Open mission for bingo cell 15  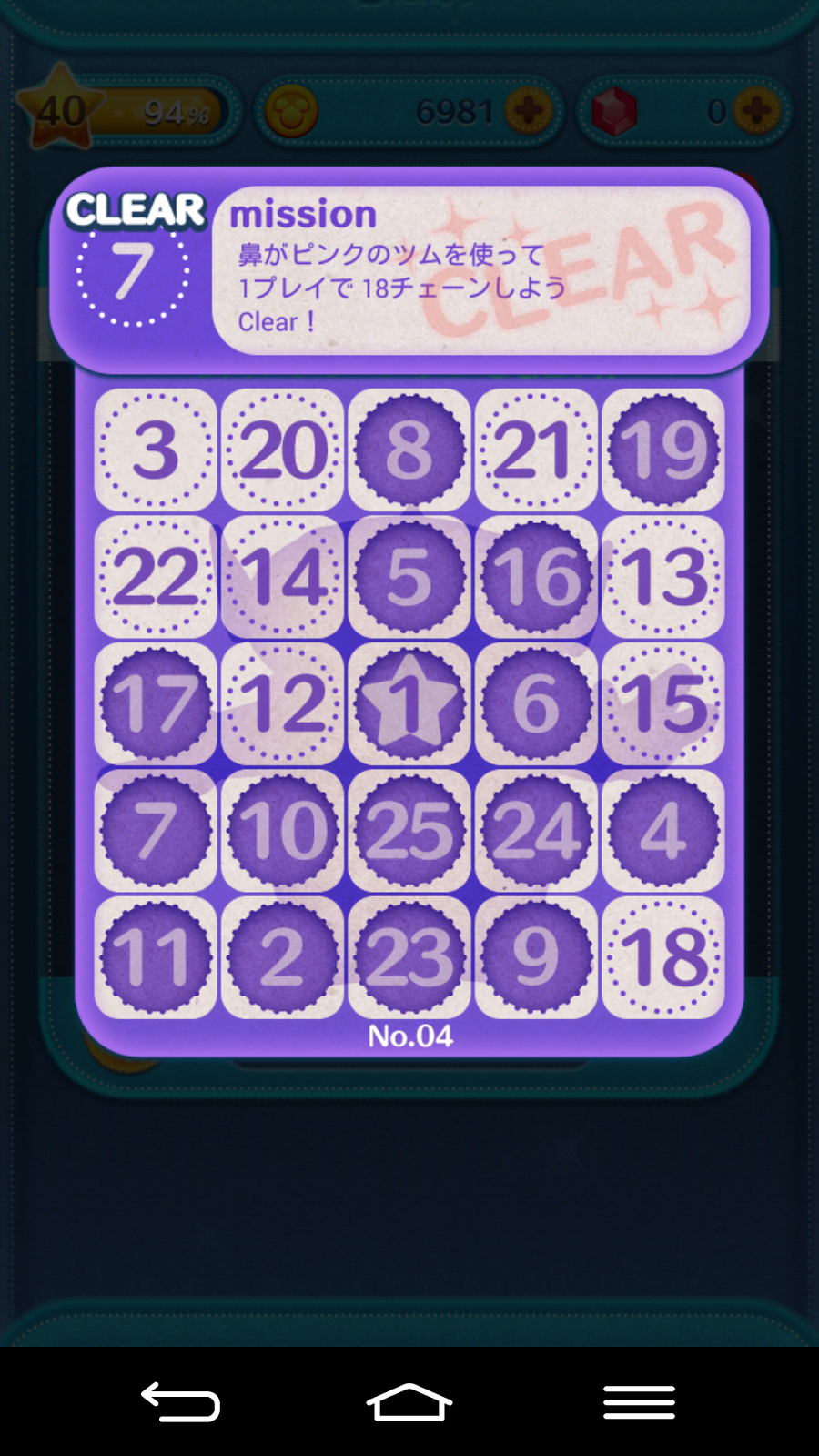click(x=663, y=703)
